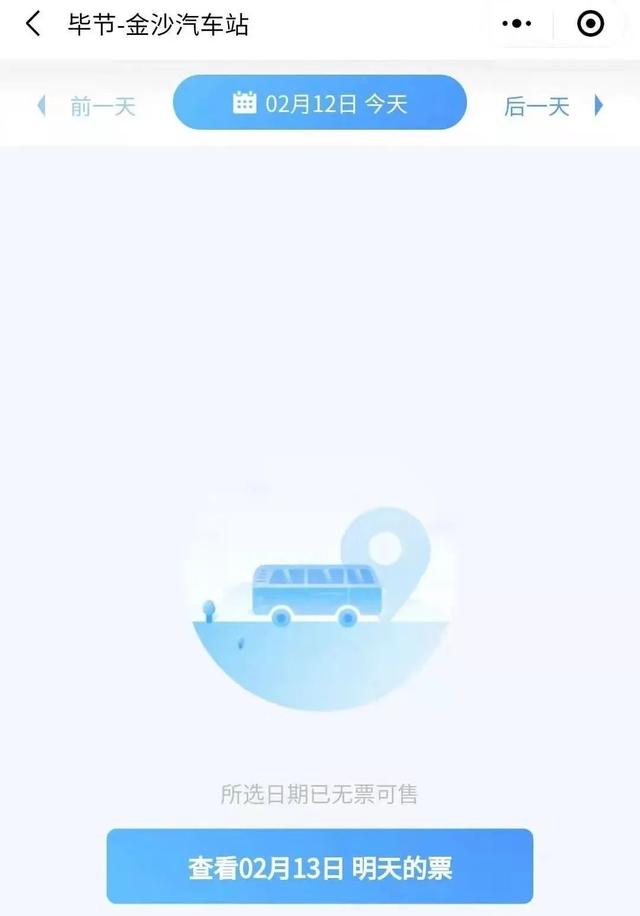Go to previous day 前一天
This screenshot has width=640, height=916.
(87, 106)
